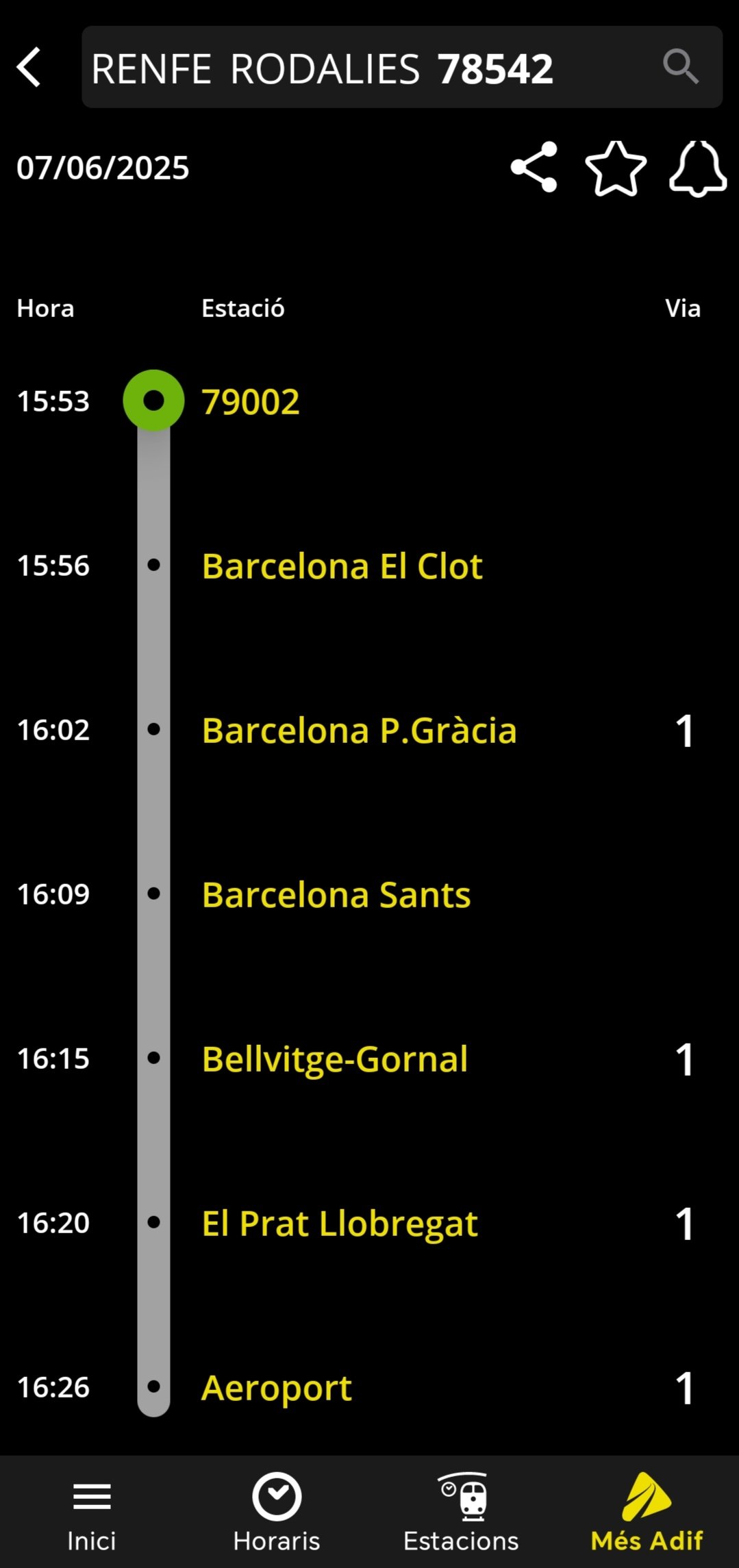Share this train's itinerary
The width and height of the screenshot is (739, 1568).
coord(534,167)
